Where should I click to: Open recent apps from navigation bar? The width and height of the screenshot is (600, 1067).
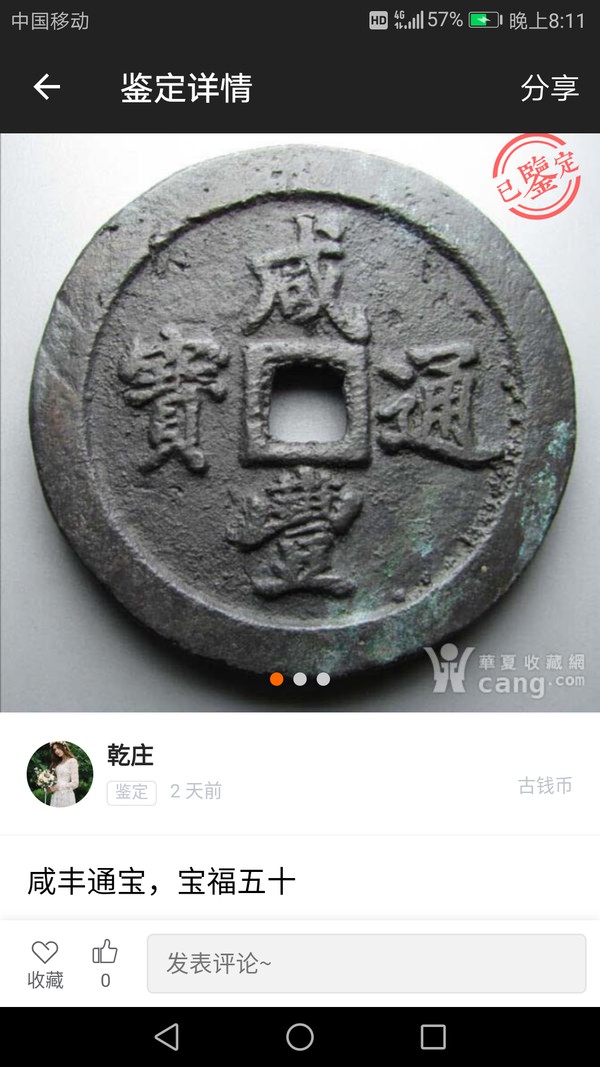433,1037
